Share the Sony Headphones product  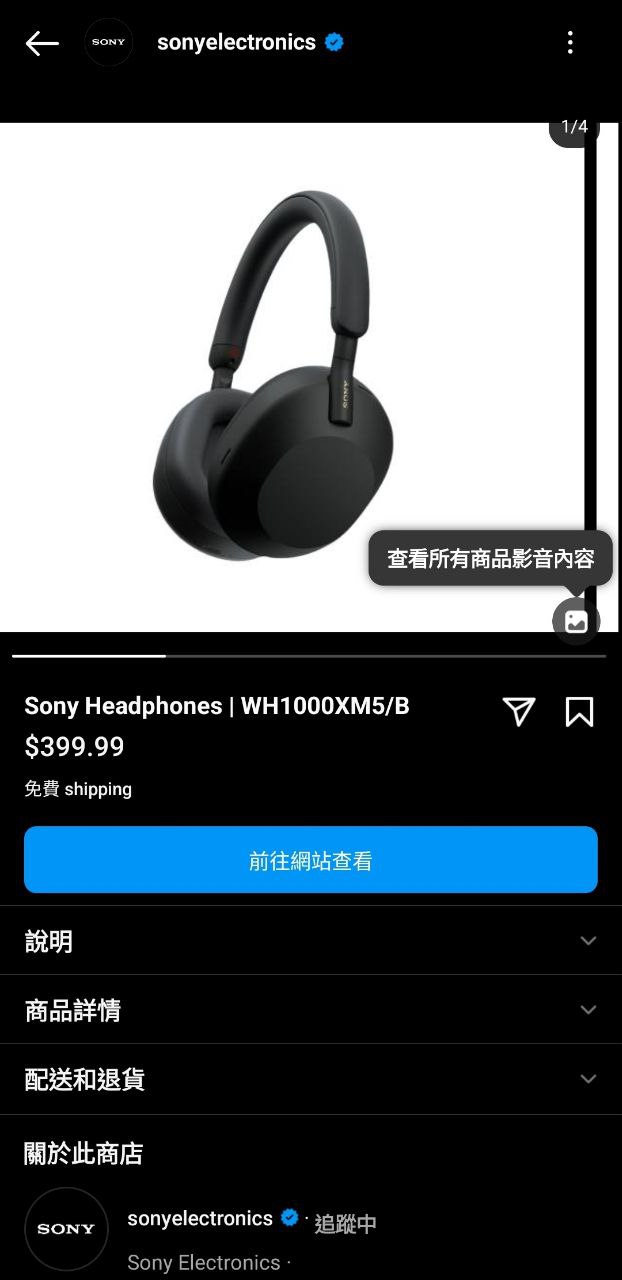point(519,711)
